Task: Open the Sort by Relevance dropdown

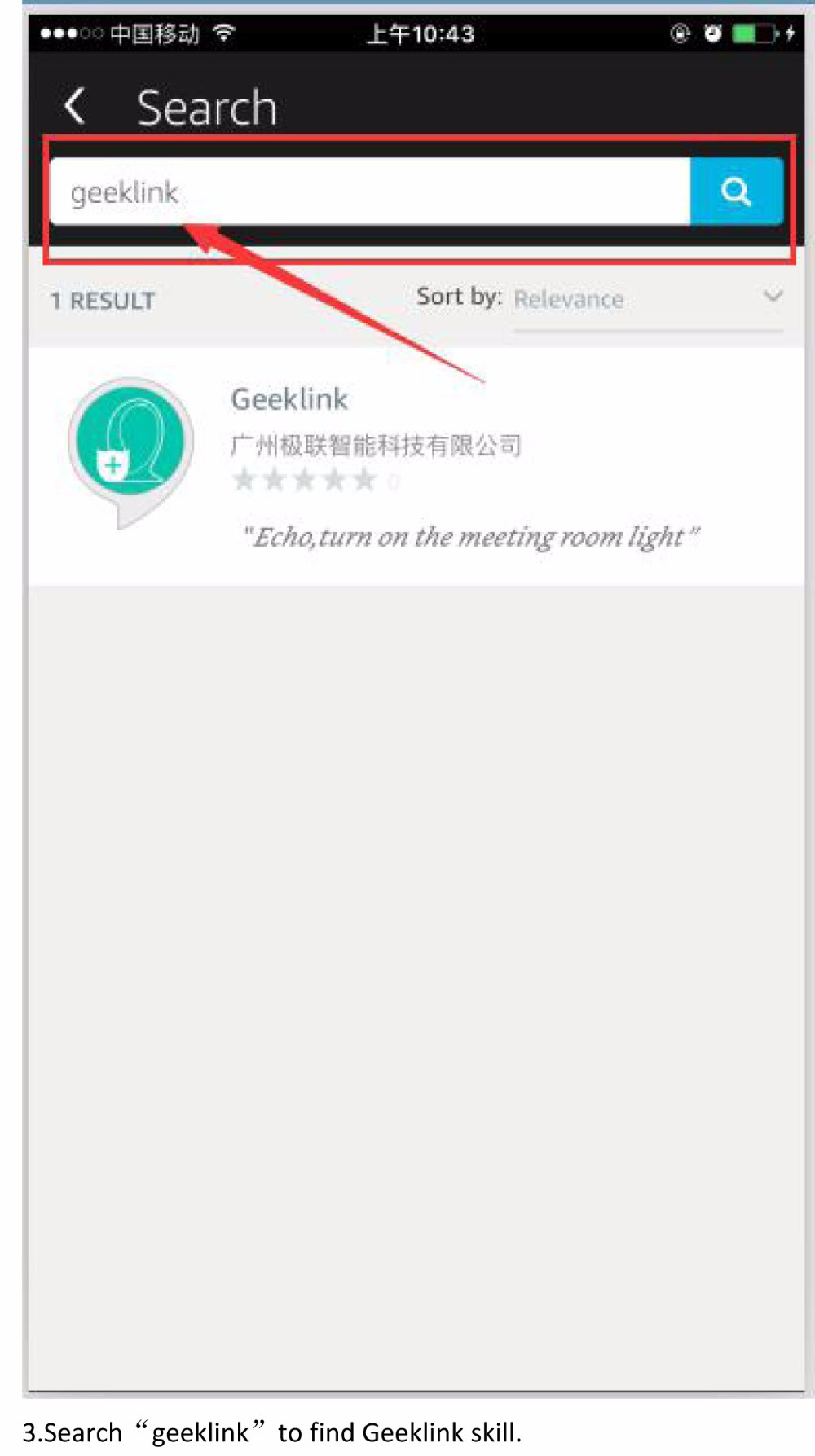Action: coord(648,299)
